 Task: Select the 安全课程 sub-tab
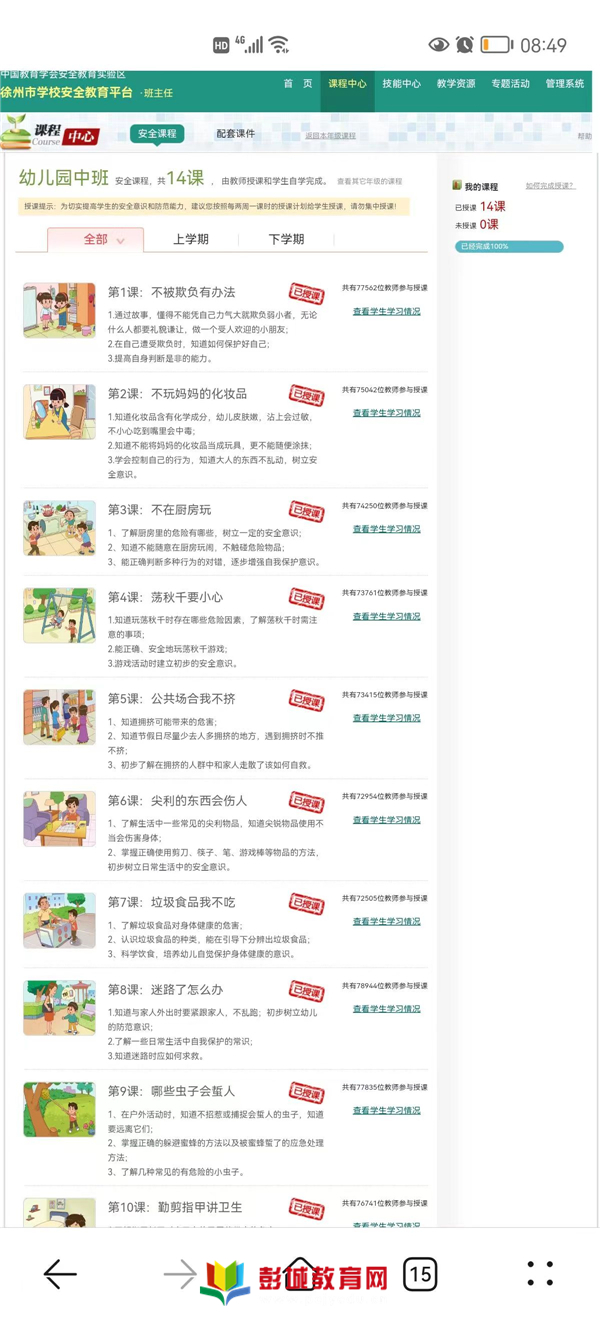click(157, 134)
